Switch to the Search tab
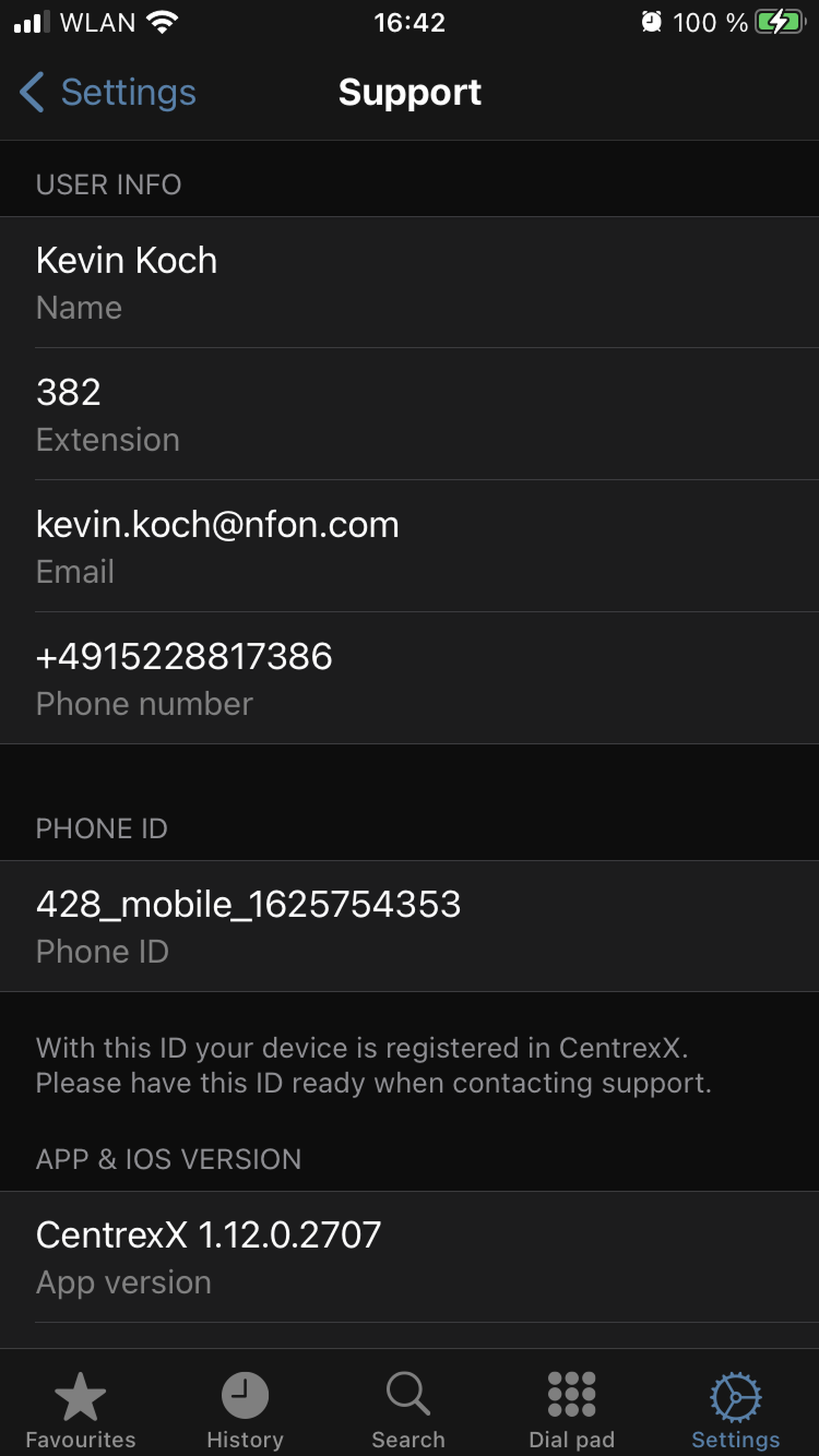819x1456 pixels. (408, 1407)
